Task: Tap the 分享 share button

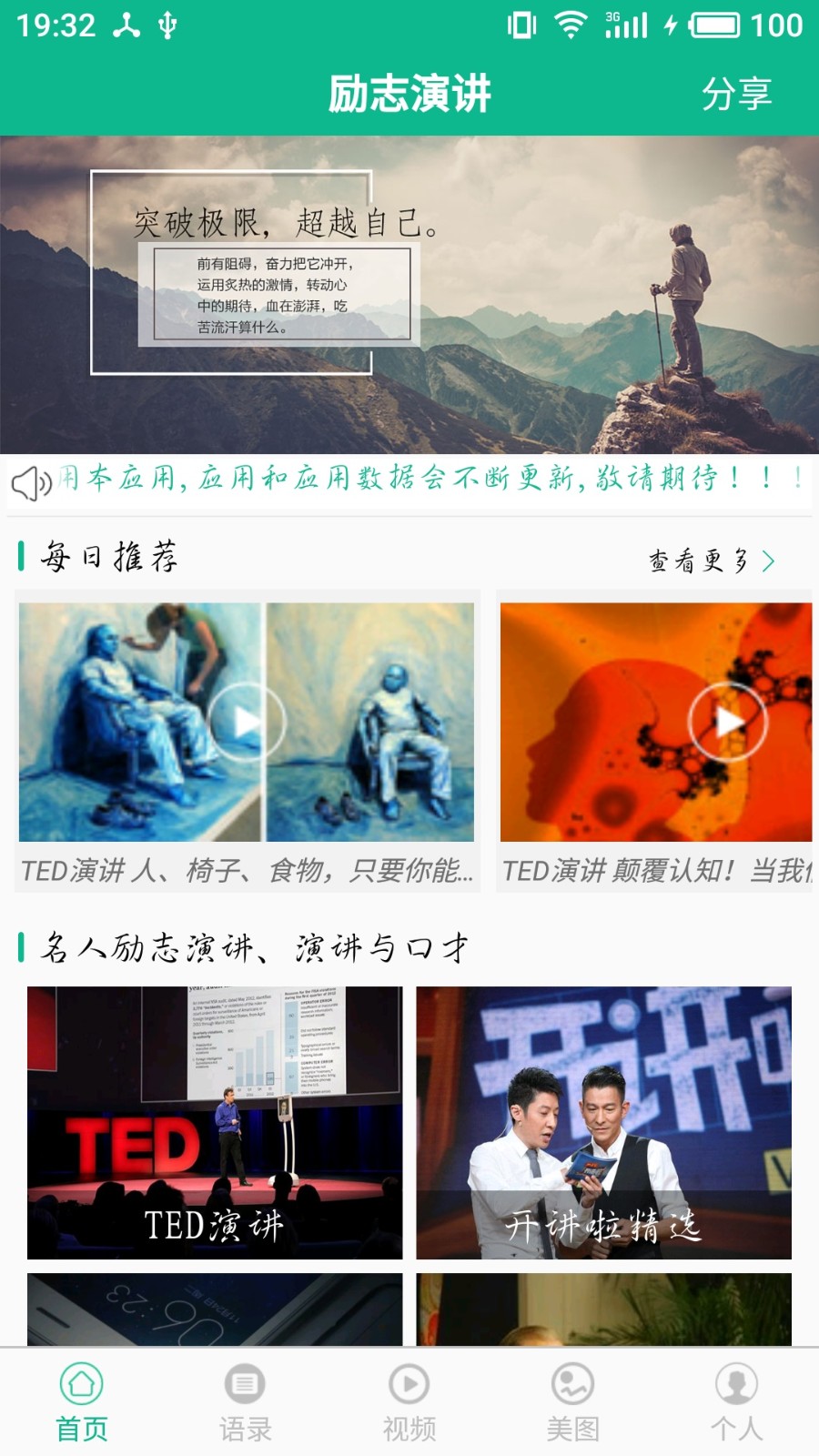Action: (x=735, y=94)
